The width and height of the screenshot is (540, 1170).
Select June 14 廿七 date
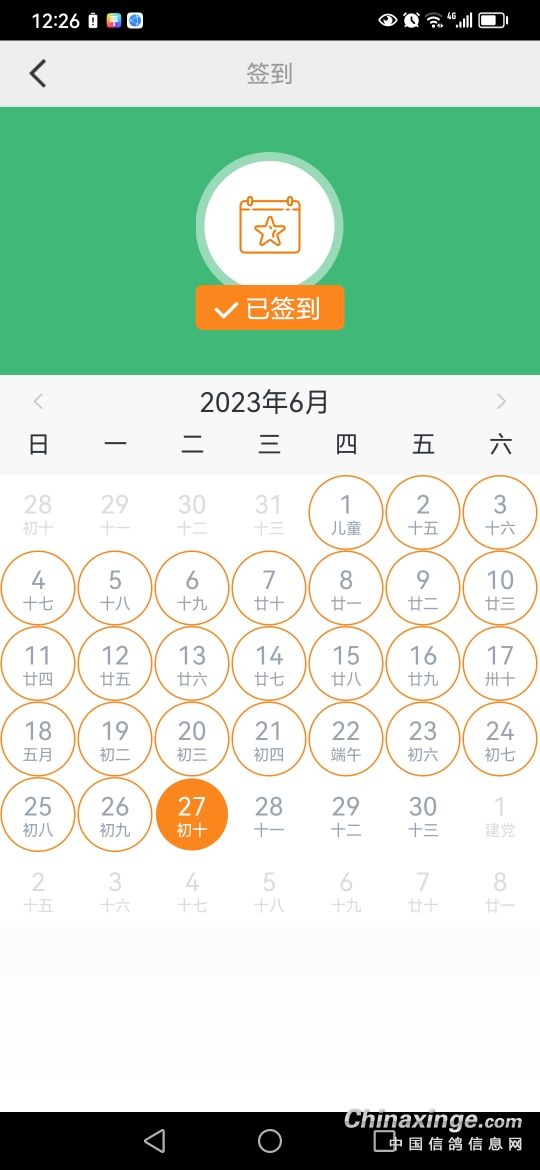coord(269,664)
